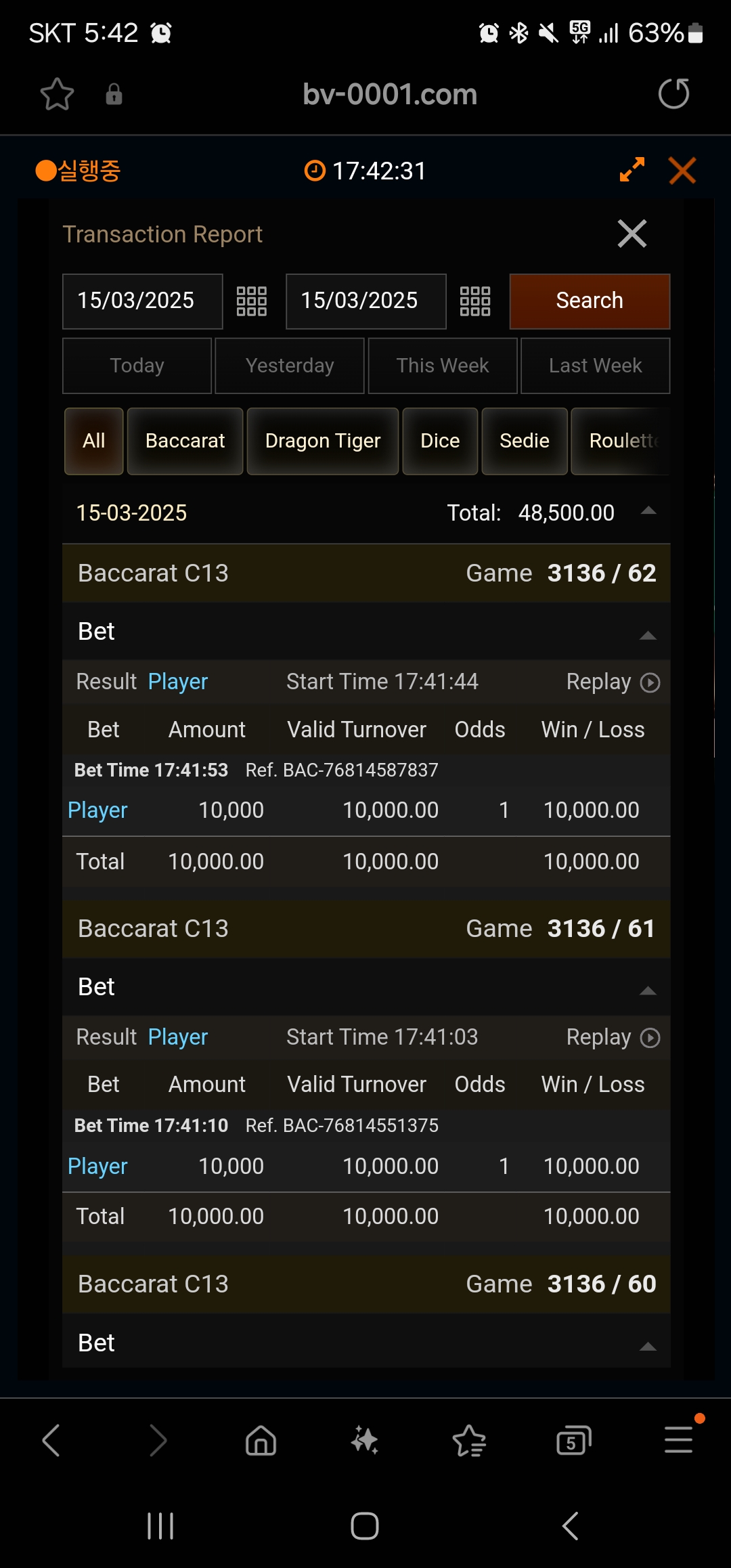
Task: Close the game window with the orange X
Action: click(682, 170)
